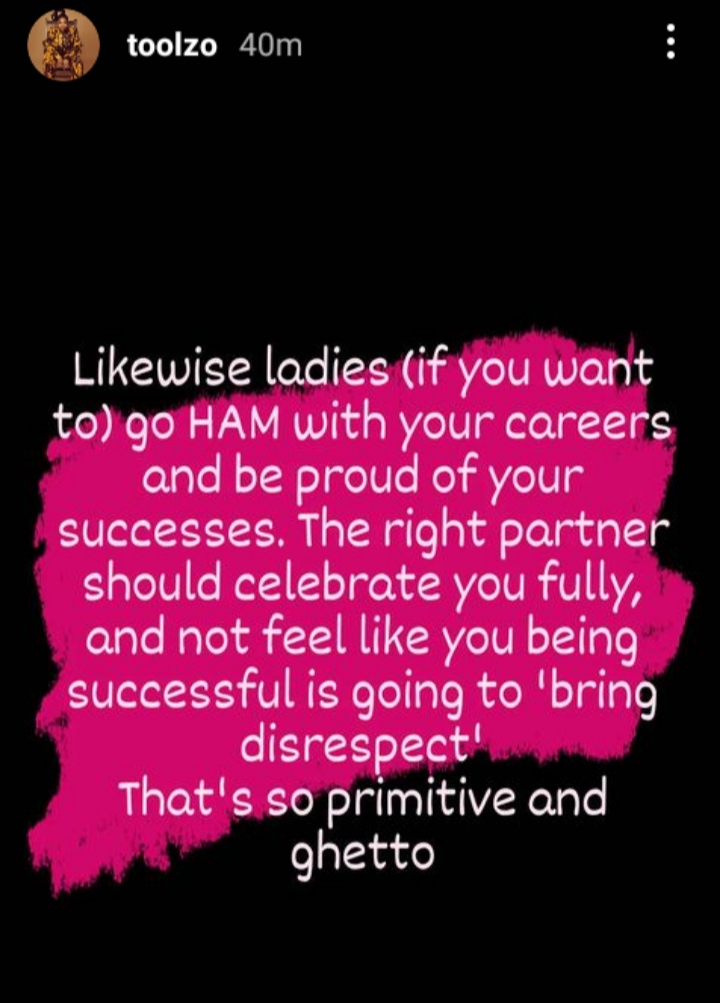Open the three-dot story options menu
Image resolution: width=720 pixels, height=1003 pixels.
670,43
